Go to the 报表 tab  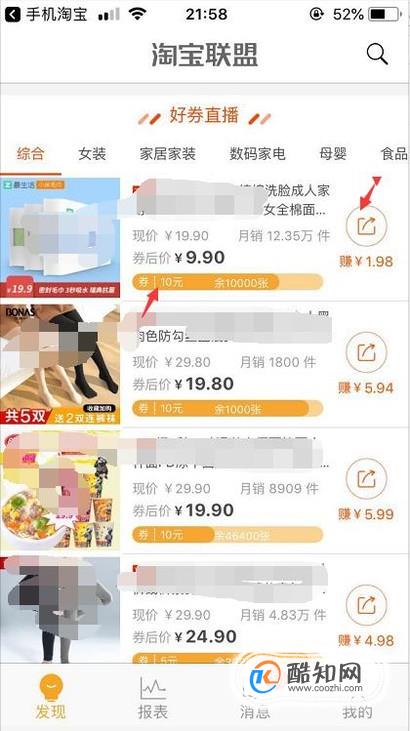pos(153,697)
